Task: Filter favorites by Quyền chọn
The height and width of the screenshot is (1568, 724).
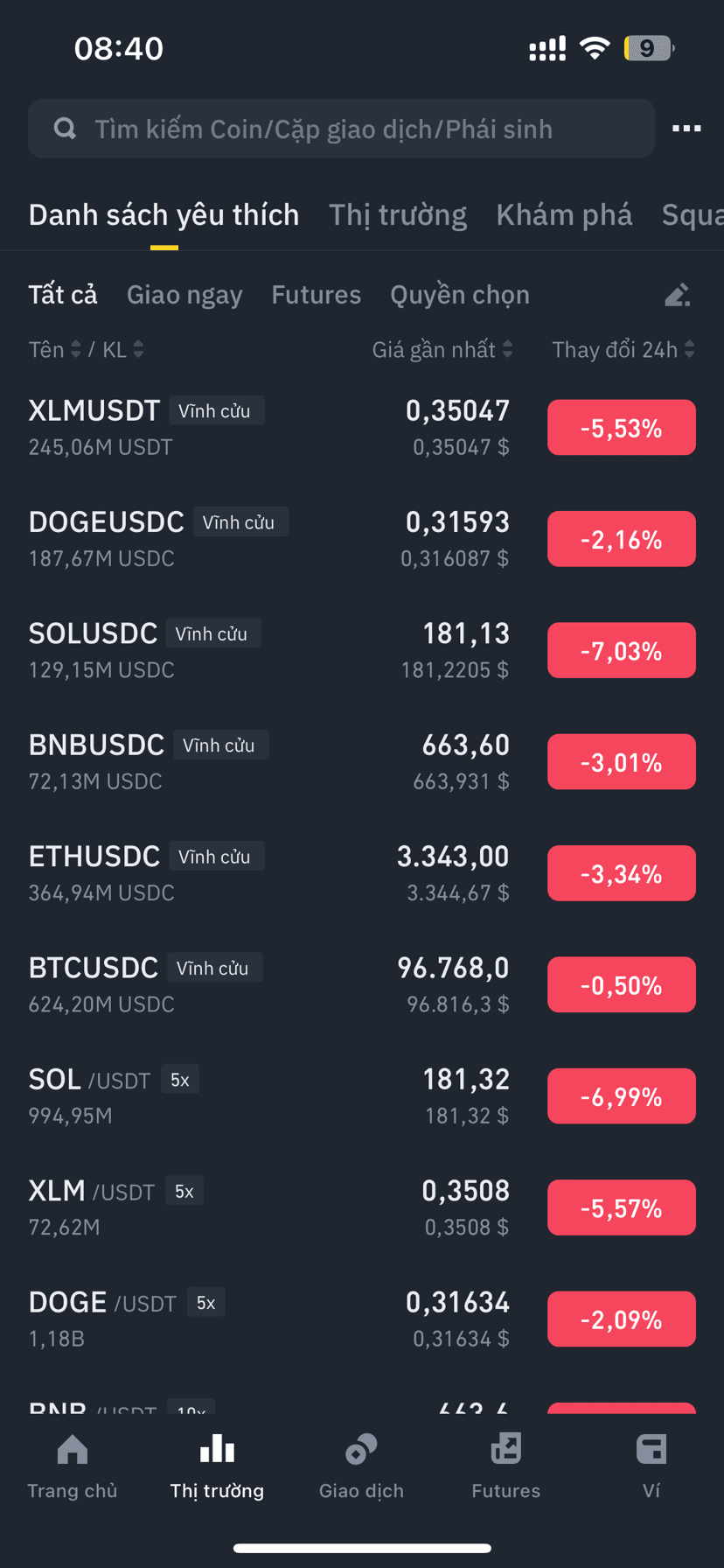Action: click(459, 295)
